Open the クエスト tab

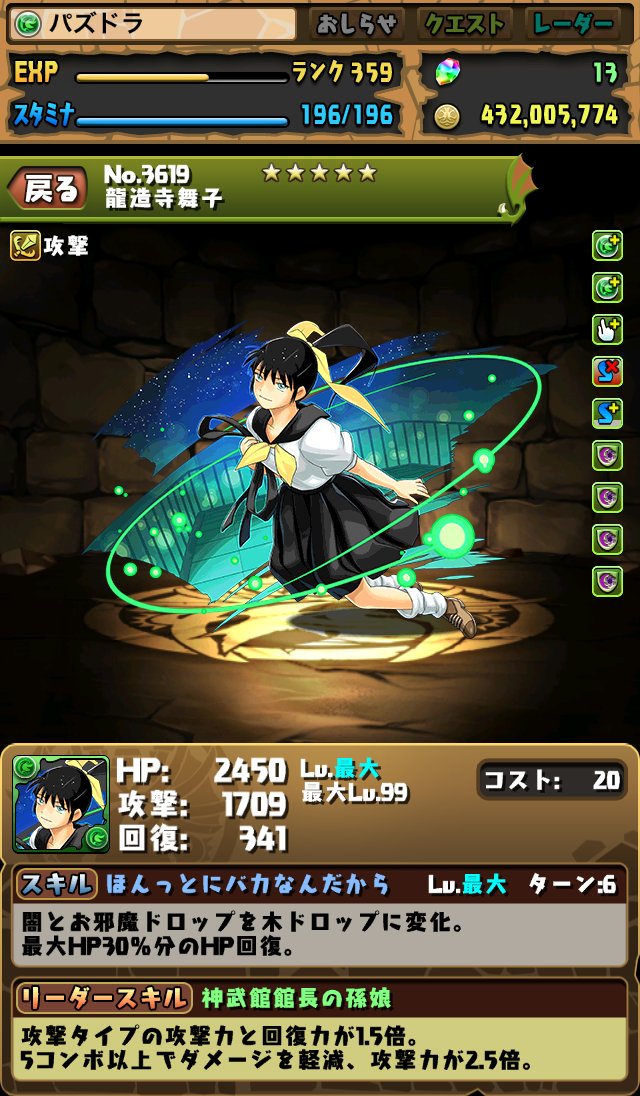click(464, 24)
